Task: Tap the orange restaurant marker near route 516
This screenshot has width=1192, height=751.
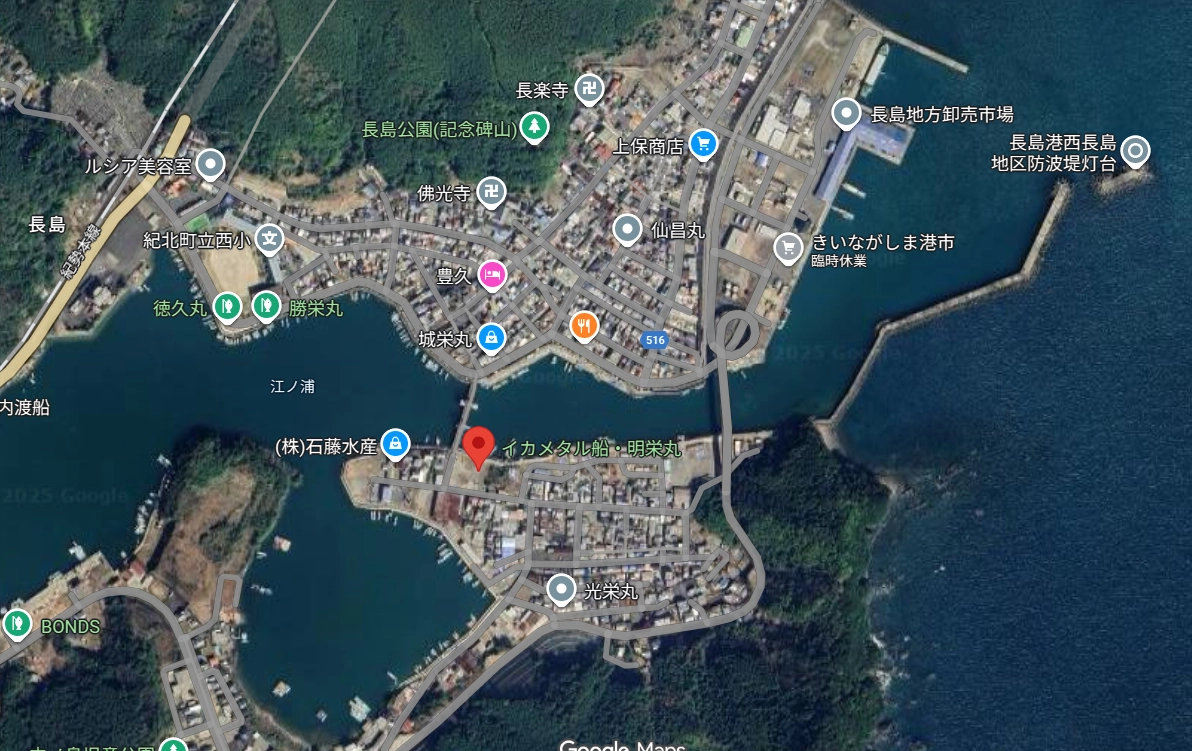Action: click(x=584, y=325)
